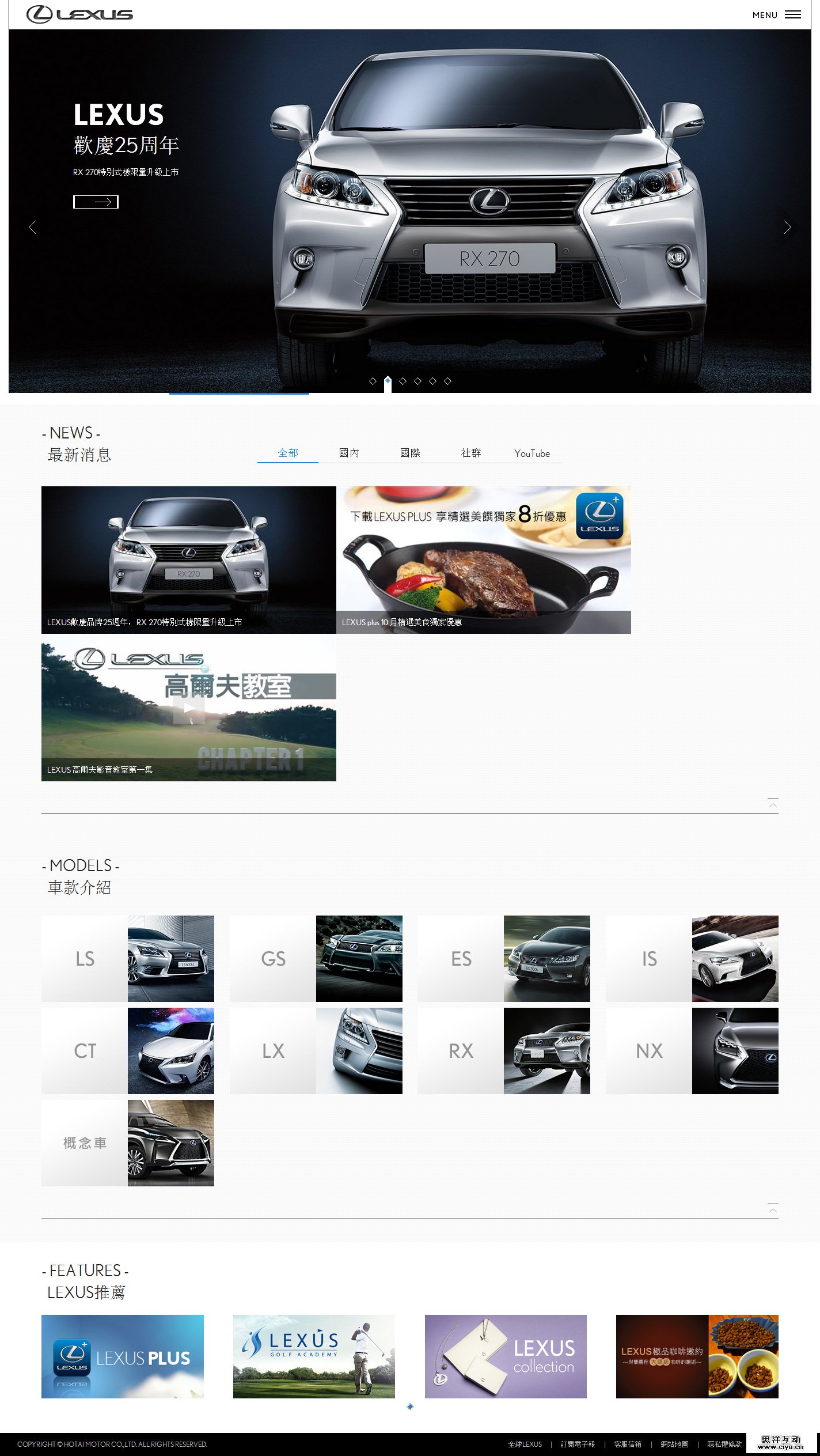
Task: Play the LEXUS 高爾夫影音教室 video card
Action: tap(188, 708)
